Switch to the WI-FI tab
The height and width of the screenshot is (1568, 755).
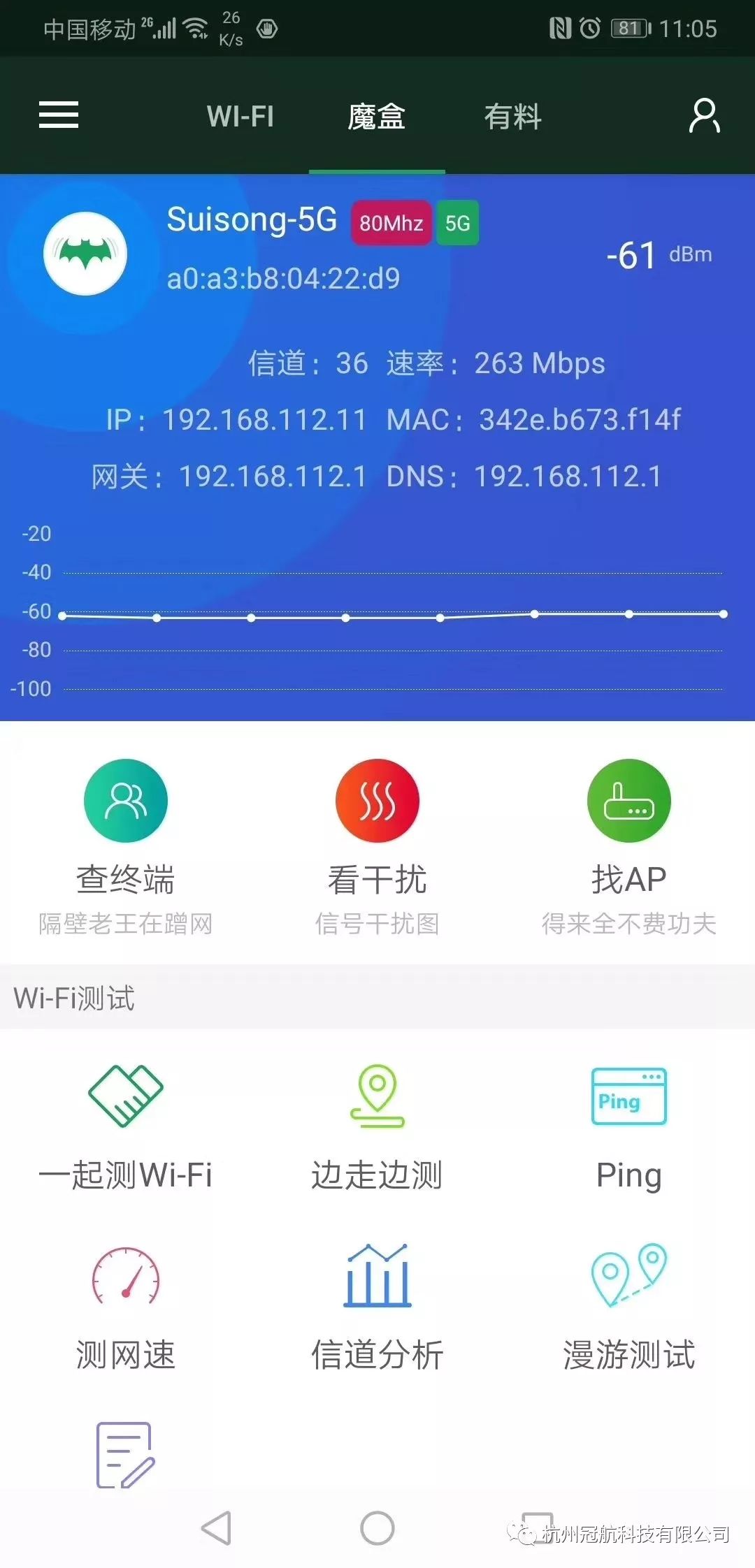pyautogui.click(x=240, y=116)
